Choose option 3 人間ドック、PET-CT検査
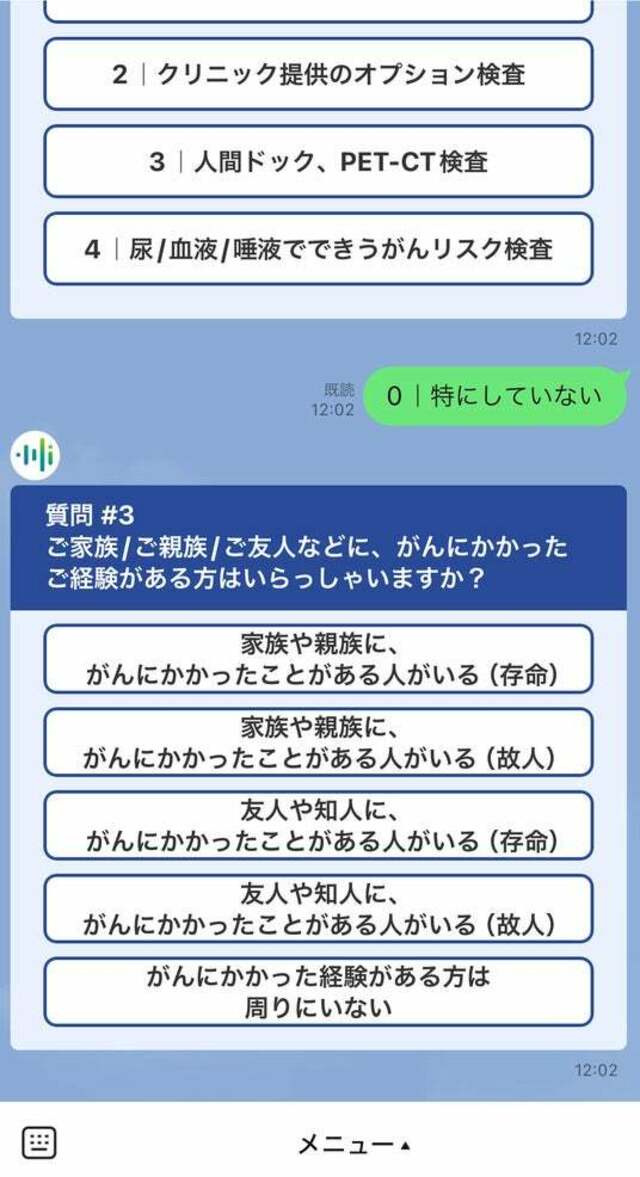This screenshot has width=640, height=1177. coord(319,162)
